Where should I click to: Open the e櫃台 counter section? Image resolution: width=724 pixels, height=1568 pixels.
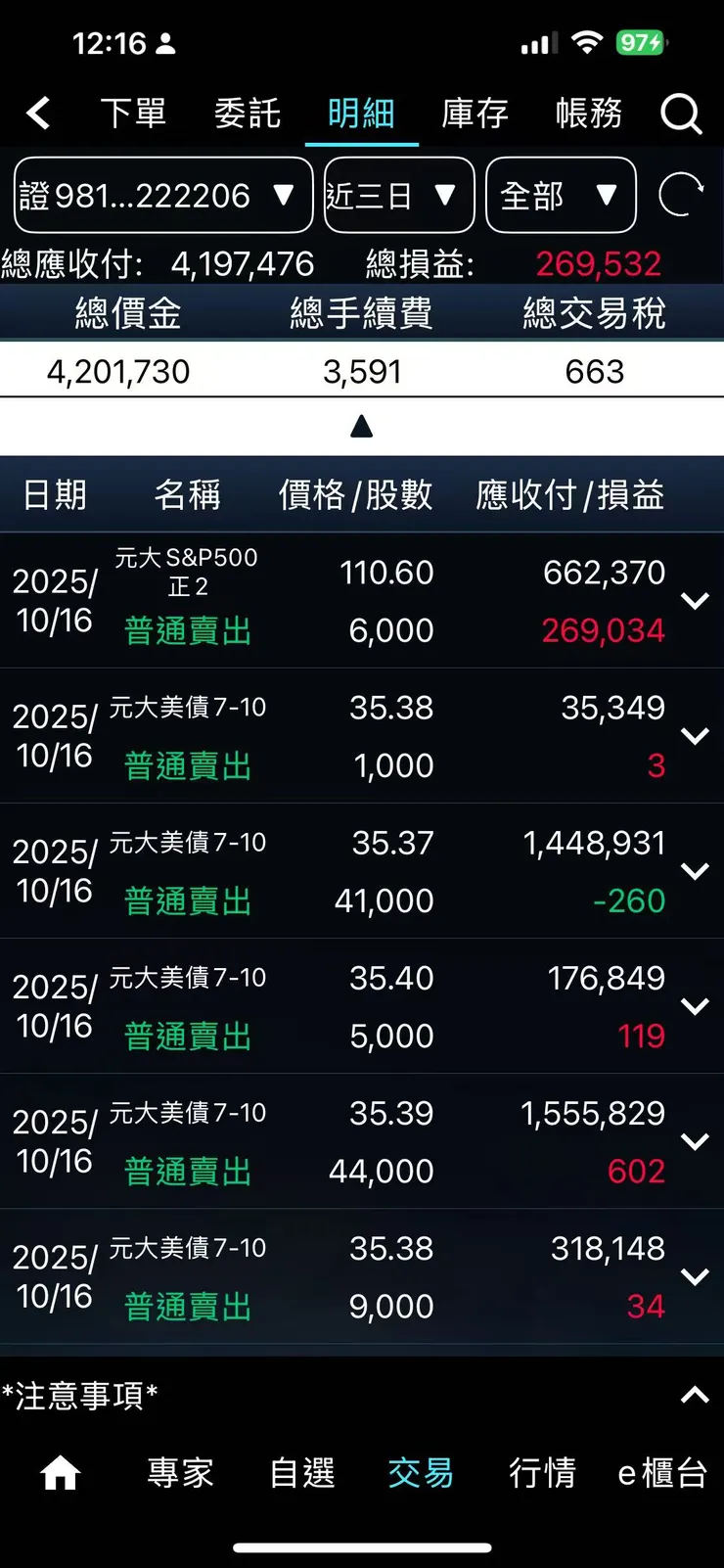point(661,1473)
